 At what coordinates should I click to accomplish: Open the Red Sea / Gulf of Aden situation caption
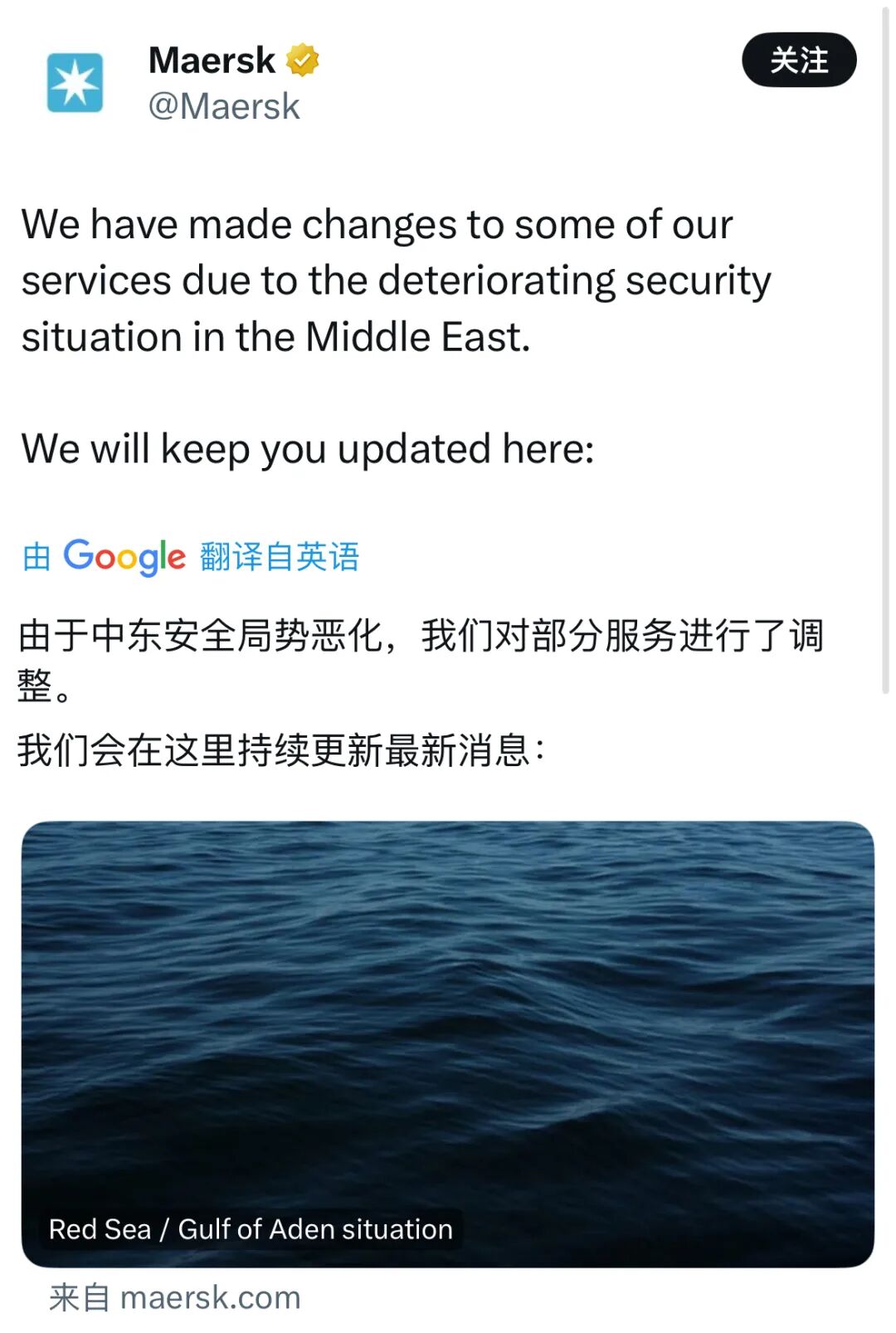pyautogui.click(x=249, y=1228)
